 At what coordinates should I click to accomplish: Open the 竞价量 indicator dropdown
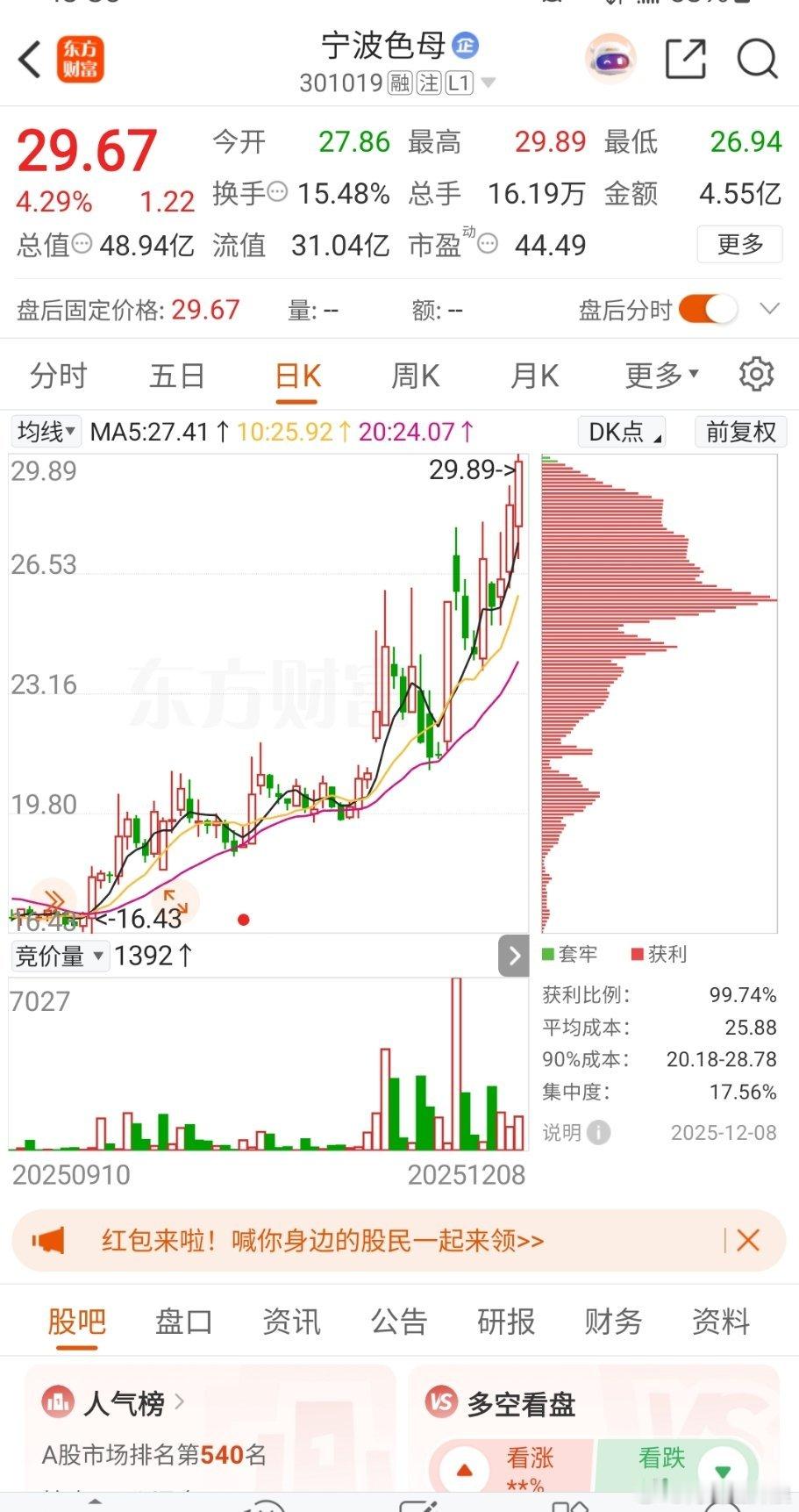[x=59, y=955]
